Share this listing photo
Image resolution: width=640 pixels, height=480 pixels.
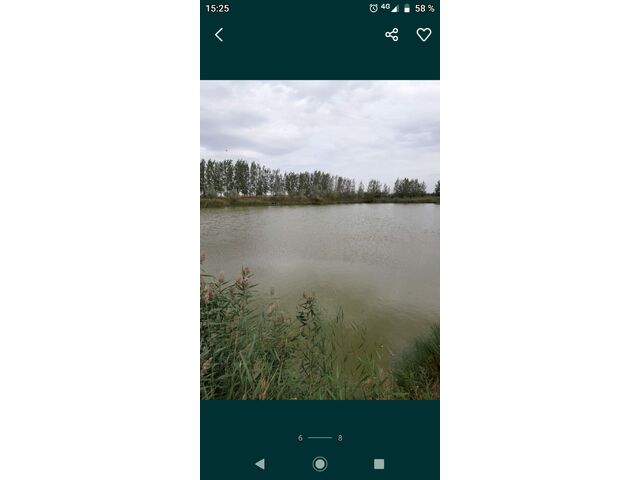[x=392, y=35]
